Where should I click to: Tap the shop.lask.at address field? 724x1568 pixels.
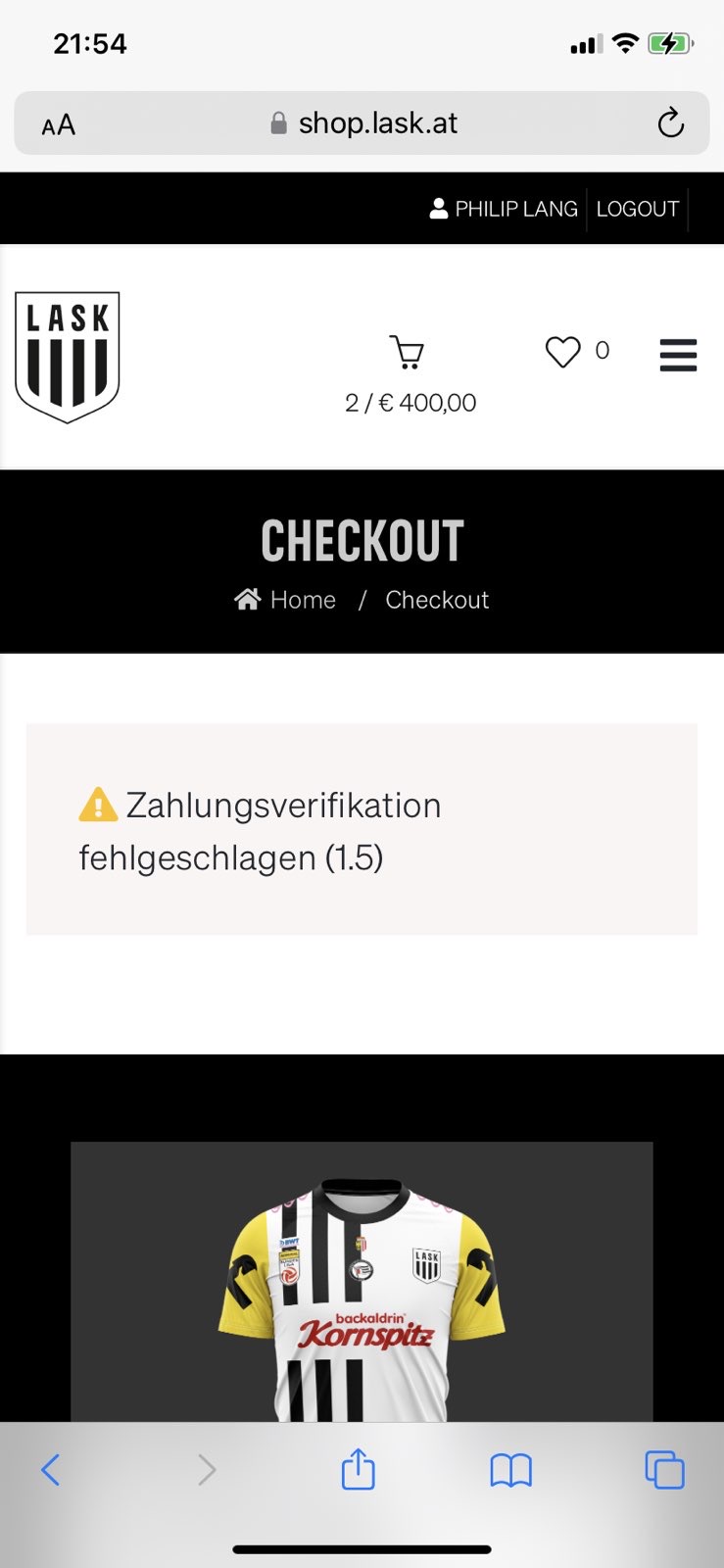(x=362, y=123)
